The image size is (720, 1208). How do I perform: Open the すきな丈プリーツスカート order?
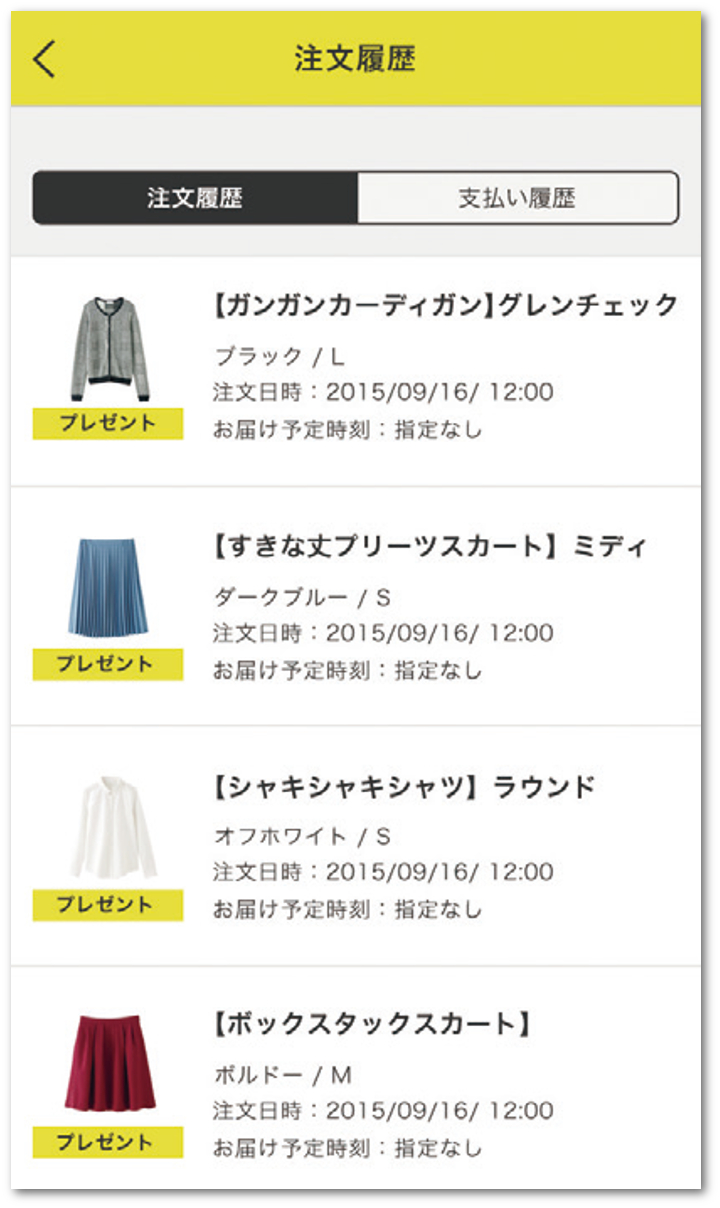pos(430,547)
